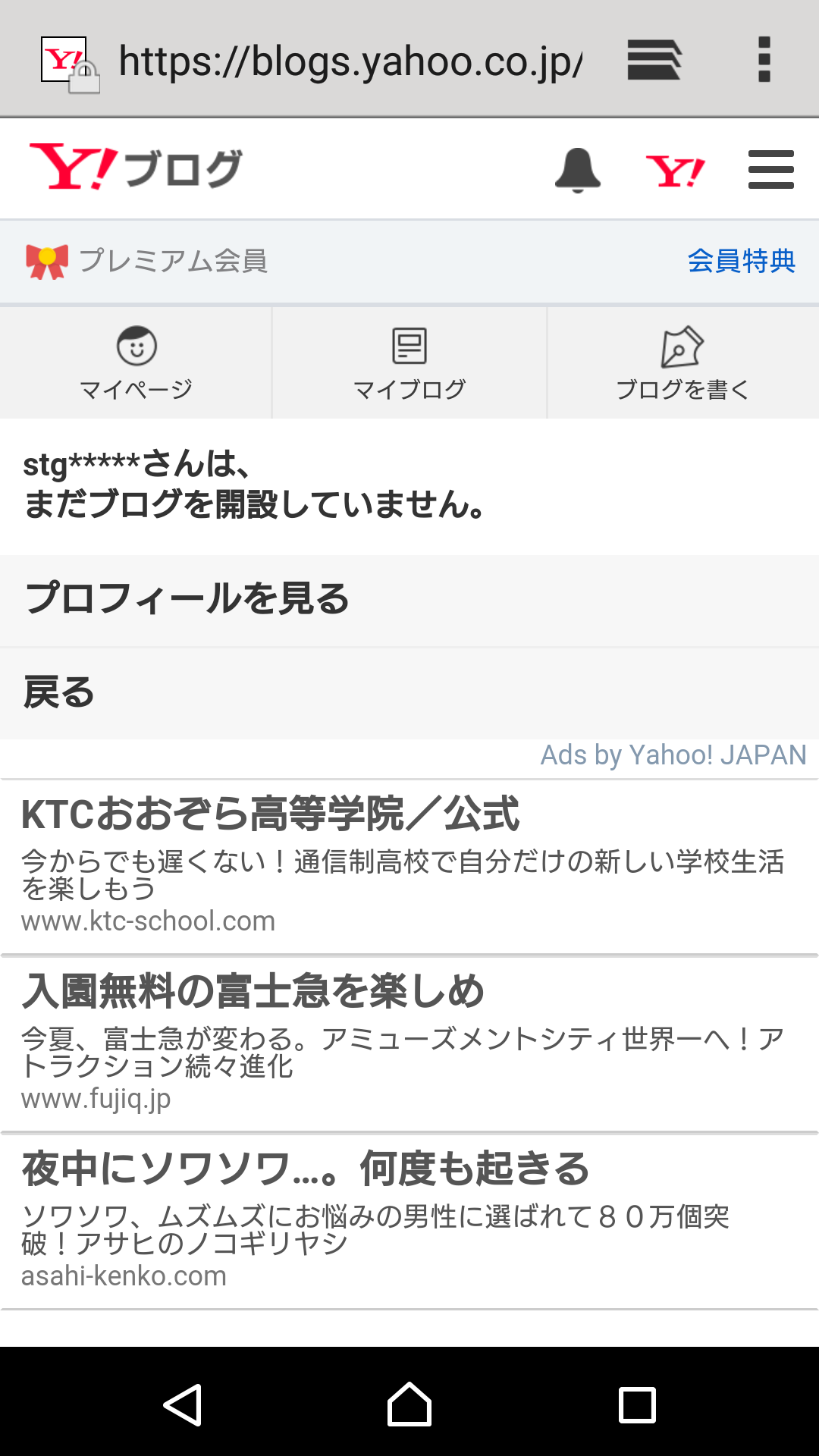The image size is (819, 1456).
Task: Open the KTCおおぞら高等学院 ad
Action: pos(409,866)
